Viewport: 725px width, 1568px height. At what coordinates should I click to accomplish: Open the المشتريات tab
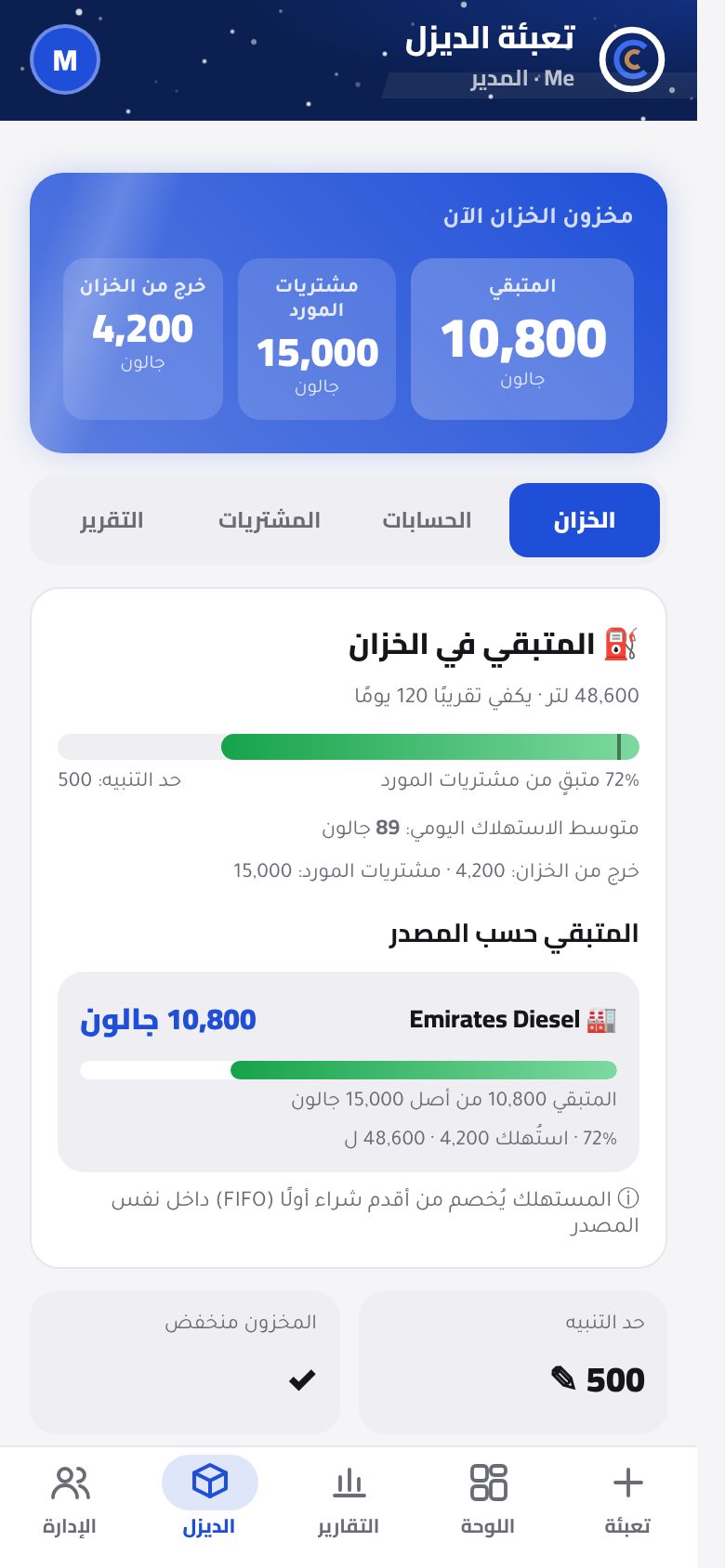[270, 520]
